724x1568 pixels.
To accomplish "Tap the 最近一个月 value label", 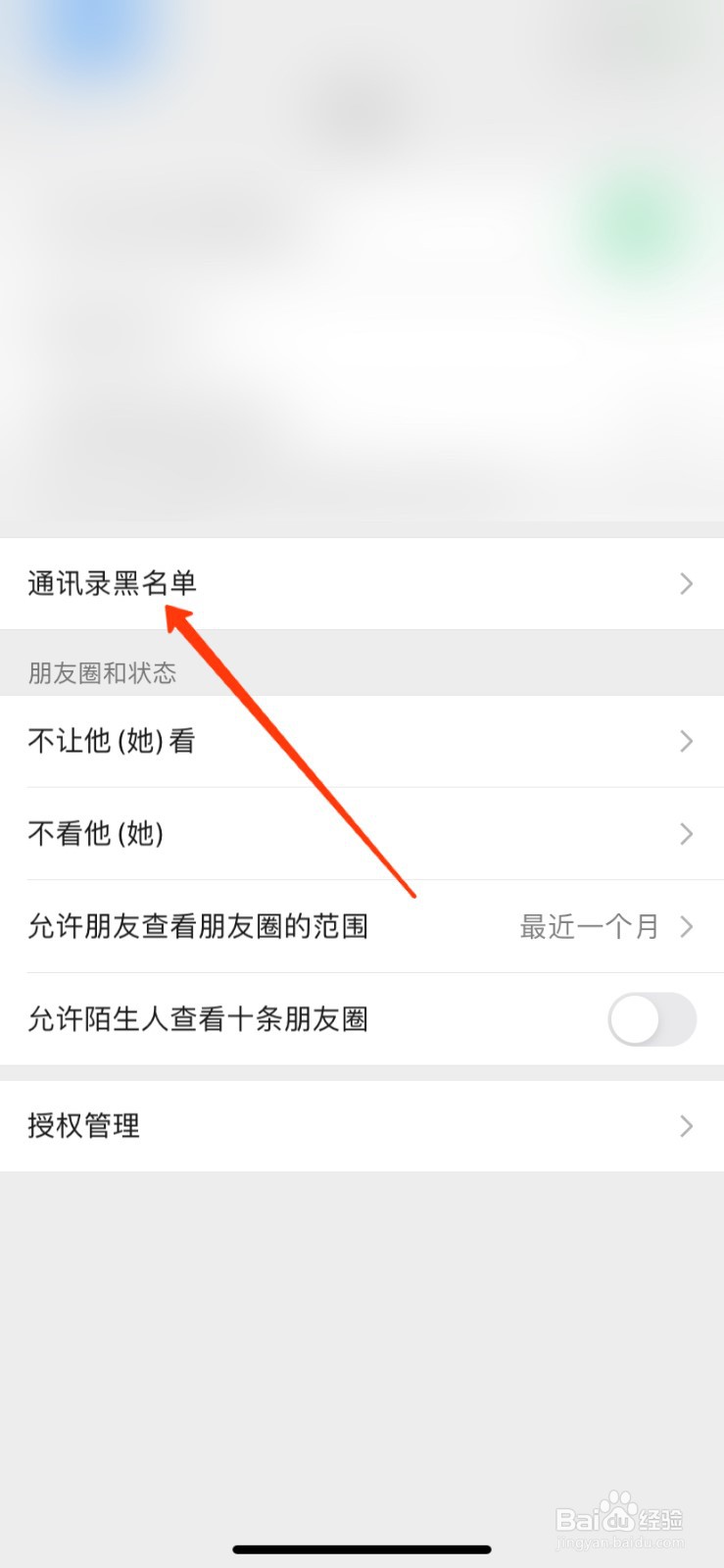I will click(589, 926).
